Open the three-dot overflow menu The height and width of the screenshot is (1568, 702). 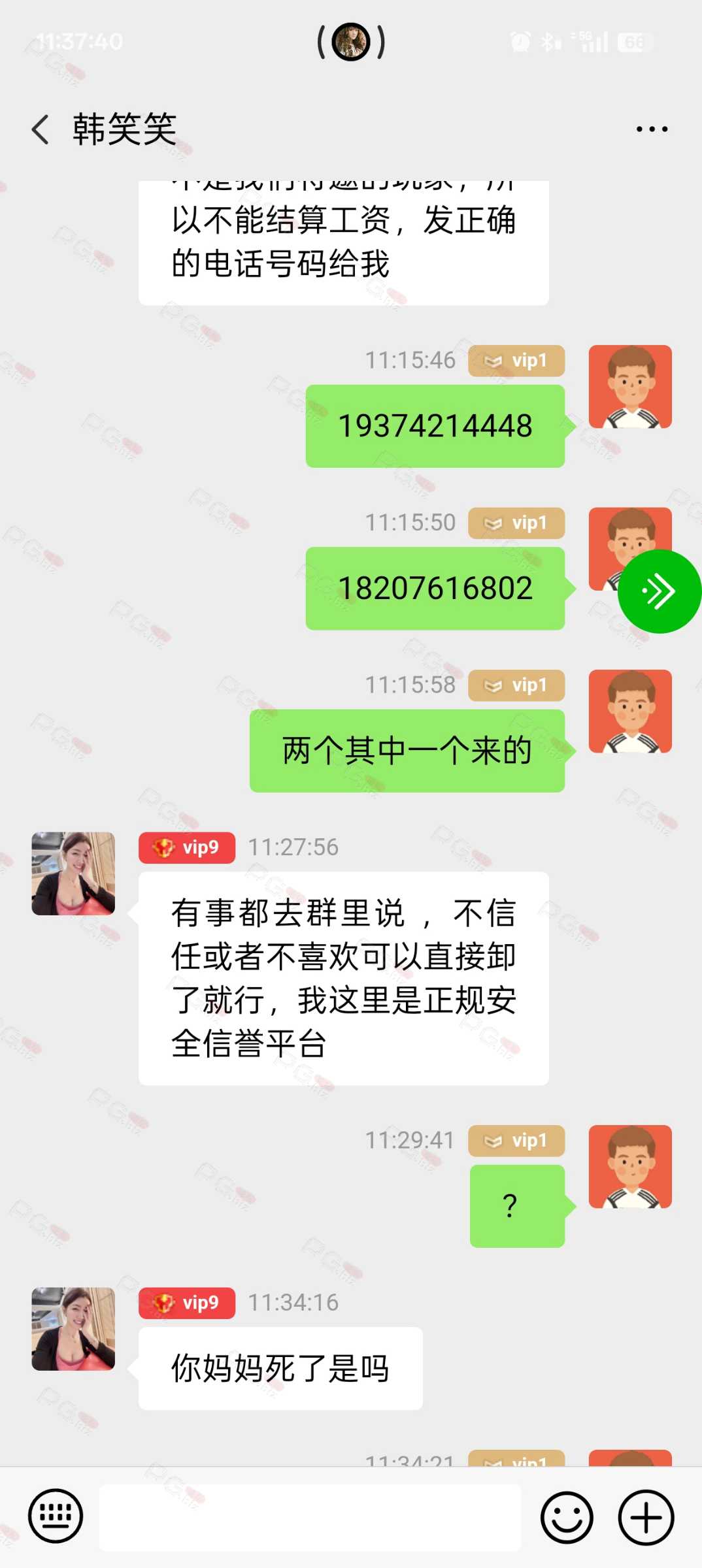pyautogui.click(x=652, y=129)
